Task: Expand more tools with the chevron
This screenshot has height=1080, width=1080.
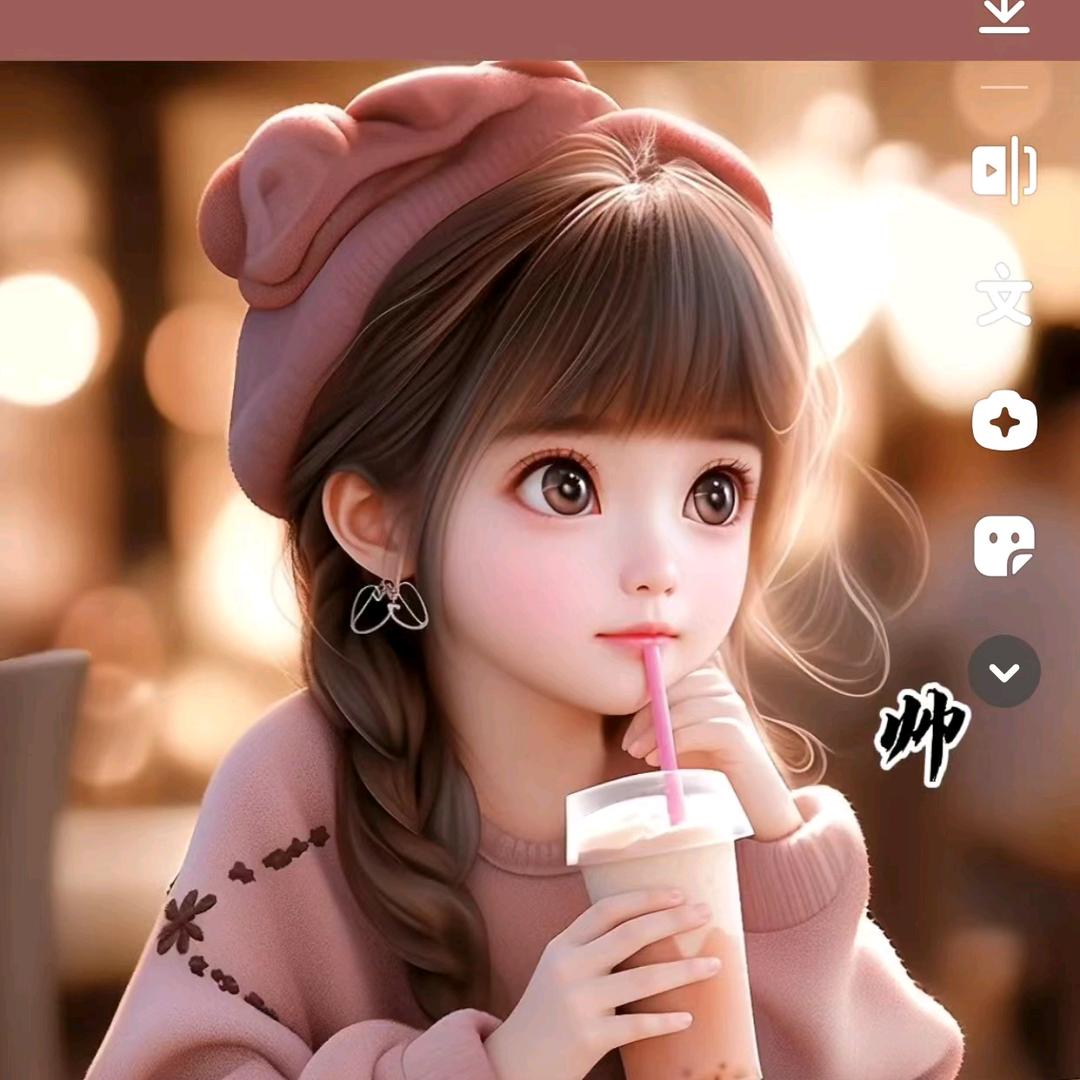Action: pos(1004,671)
